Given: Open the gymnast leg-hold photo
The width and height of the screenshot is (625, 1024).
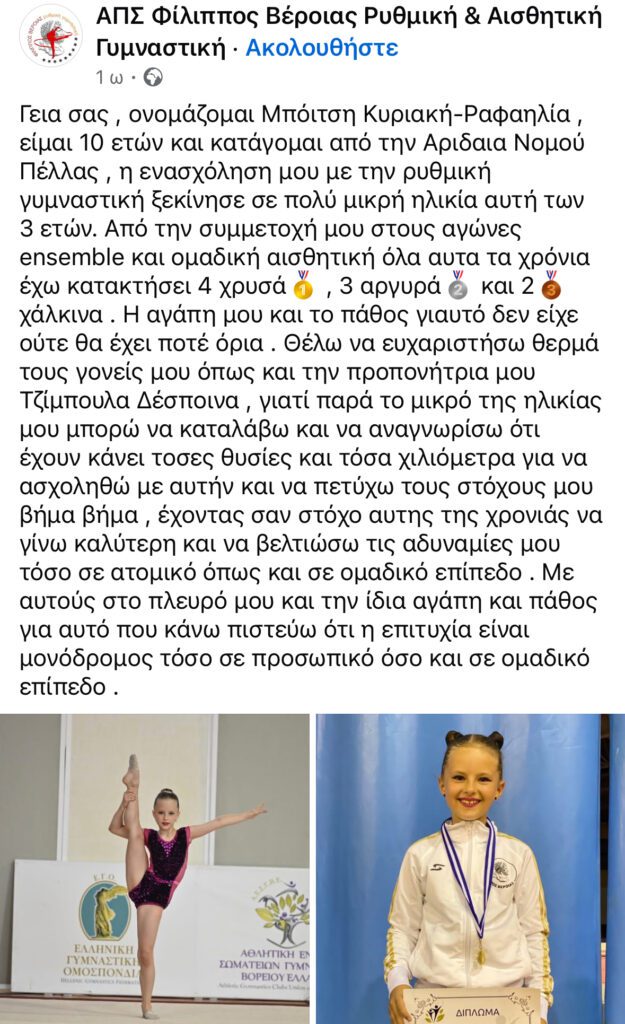Looking at the screenshot, I should tap(155, 868).
